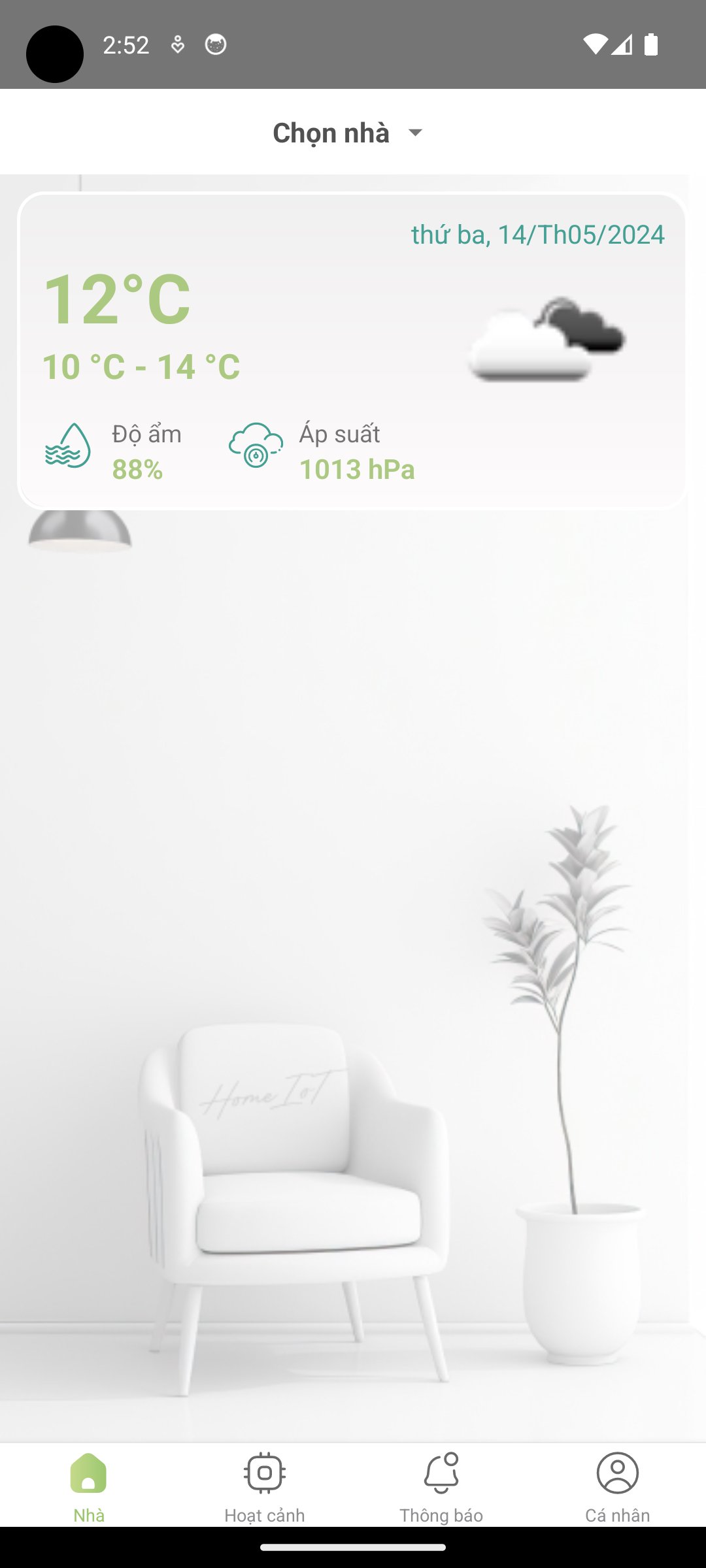Open the home selection dropdown arrow

[416, 133]
